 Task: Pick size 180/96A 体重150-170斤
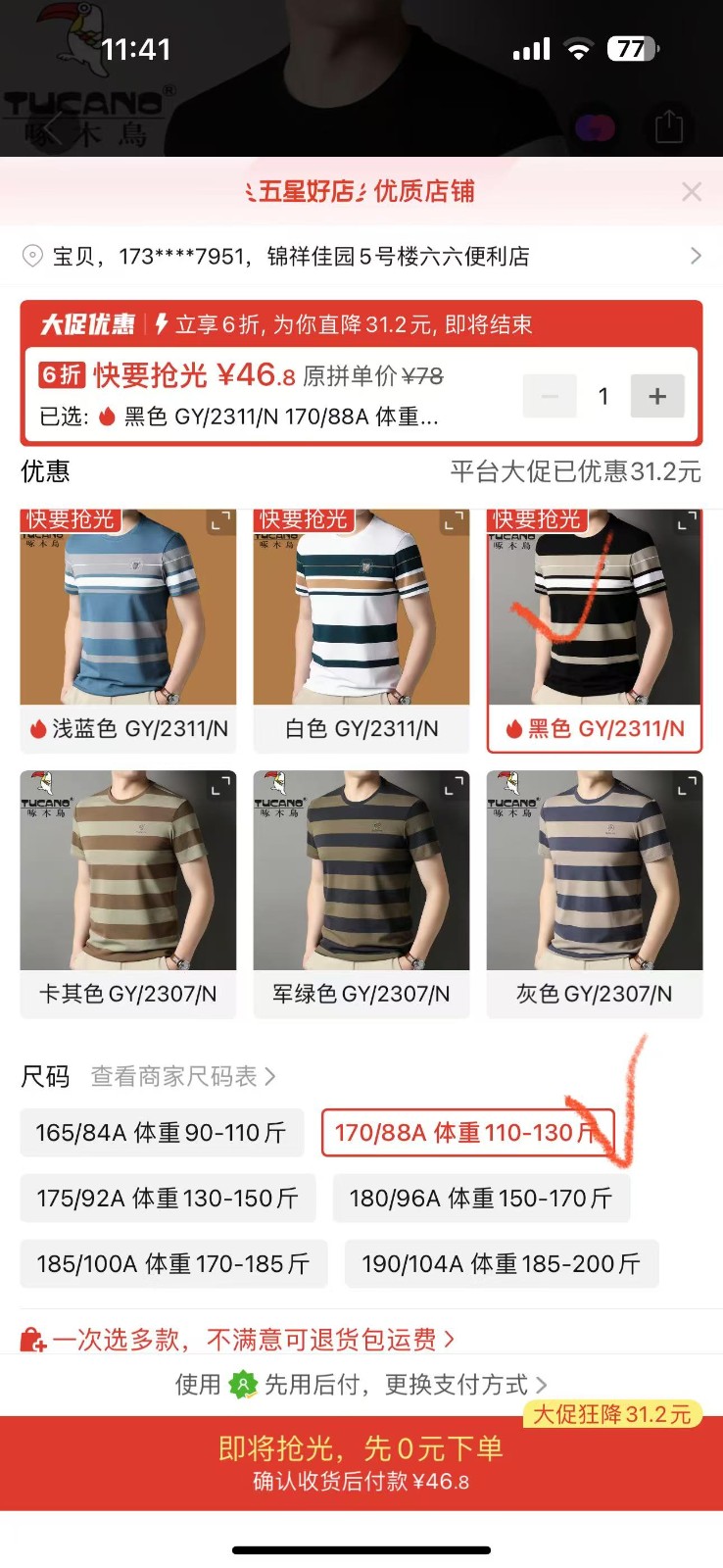coord(480,1199)
